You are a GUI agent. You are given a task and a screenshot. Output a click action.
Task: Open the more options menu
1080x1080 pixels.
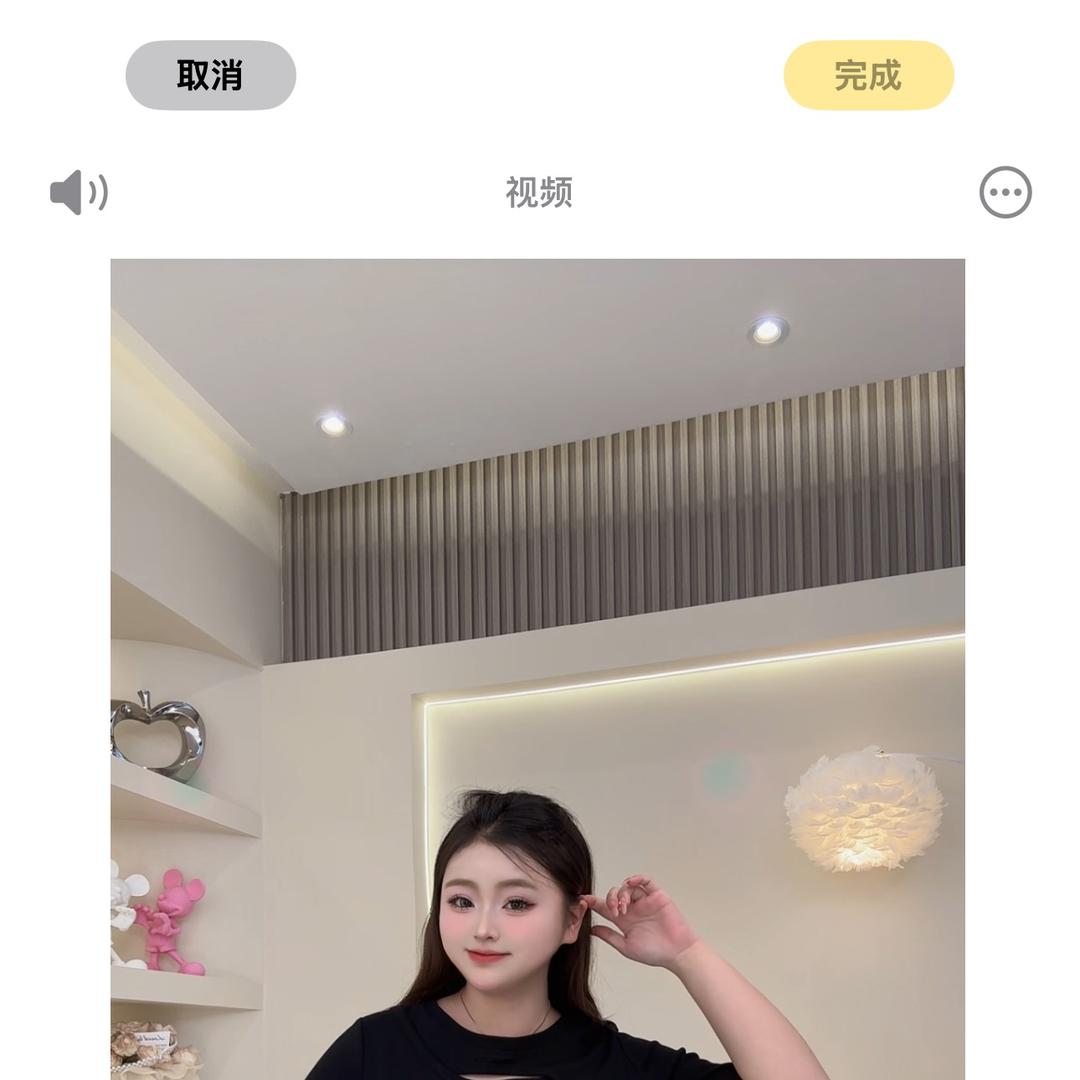point(1005,192)
